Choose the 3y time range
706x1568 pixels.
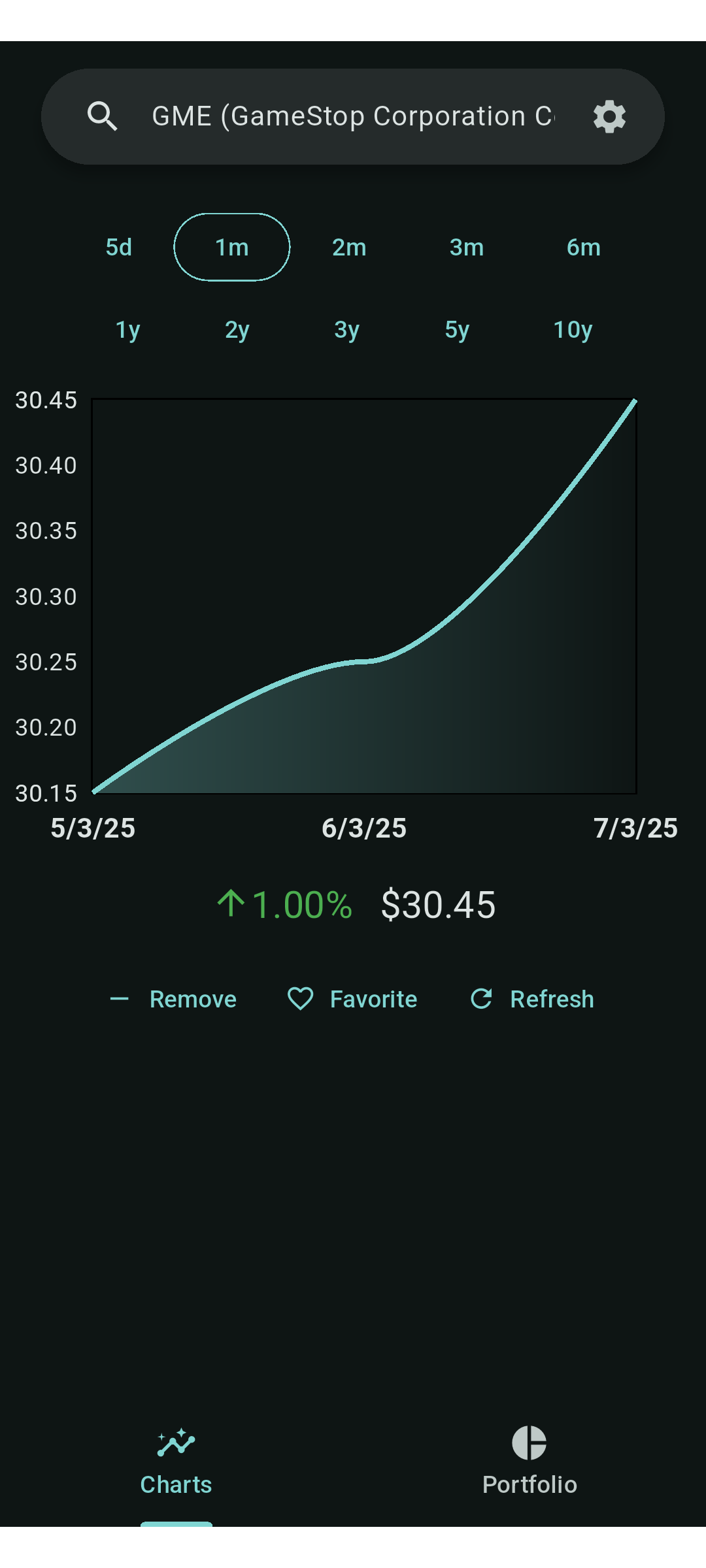(347, 330)
